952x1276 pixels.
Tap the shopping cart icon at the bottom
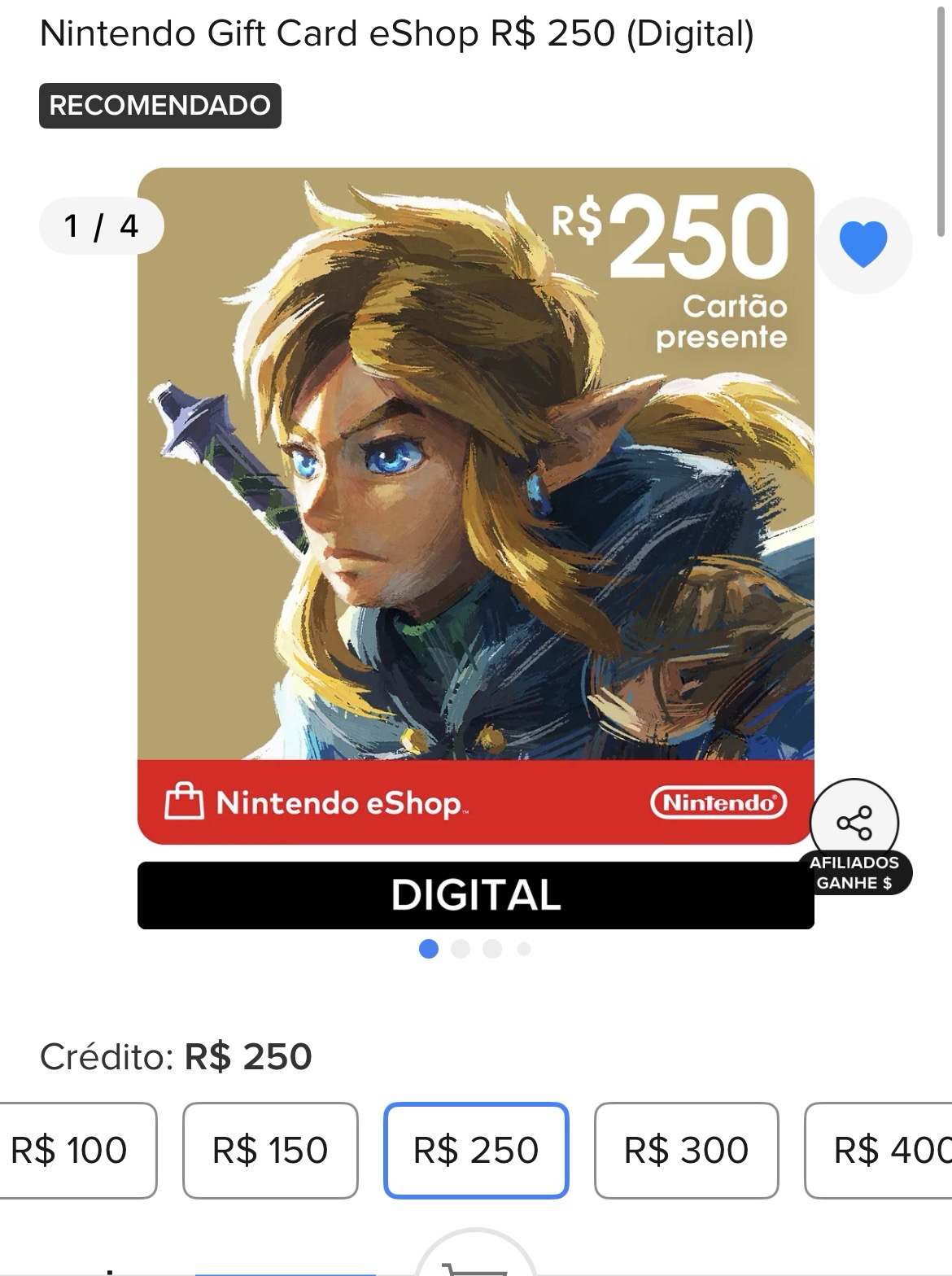coord(475,1264)
